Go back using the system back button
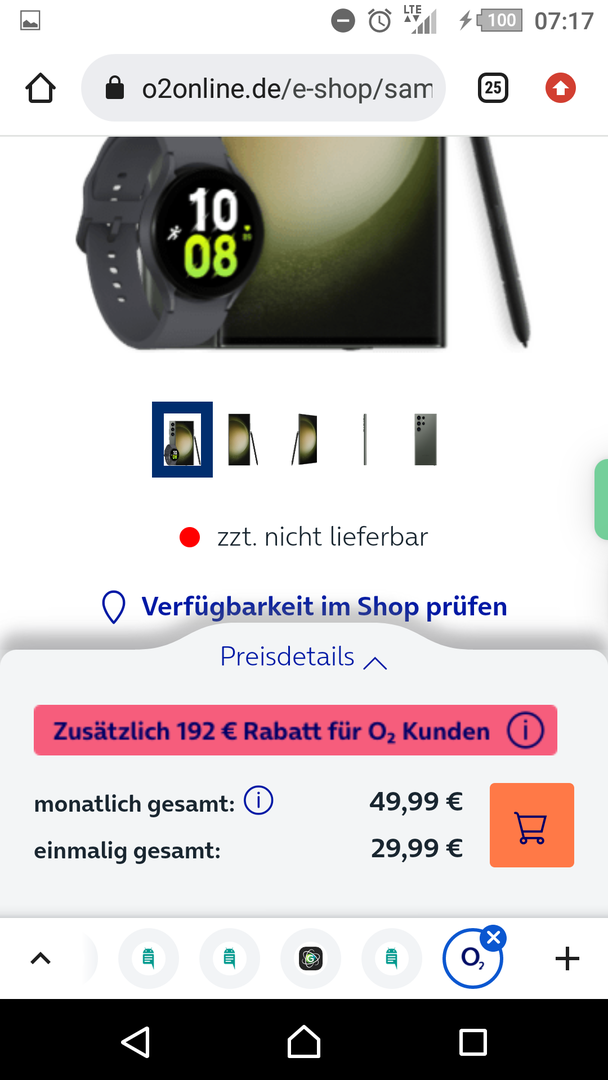Viewport: 608px width, 1080px height. point(135,1041)
